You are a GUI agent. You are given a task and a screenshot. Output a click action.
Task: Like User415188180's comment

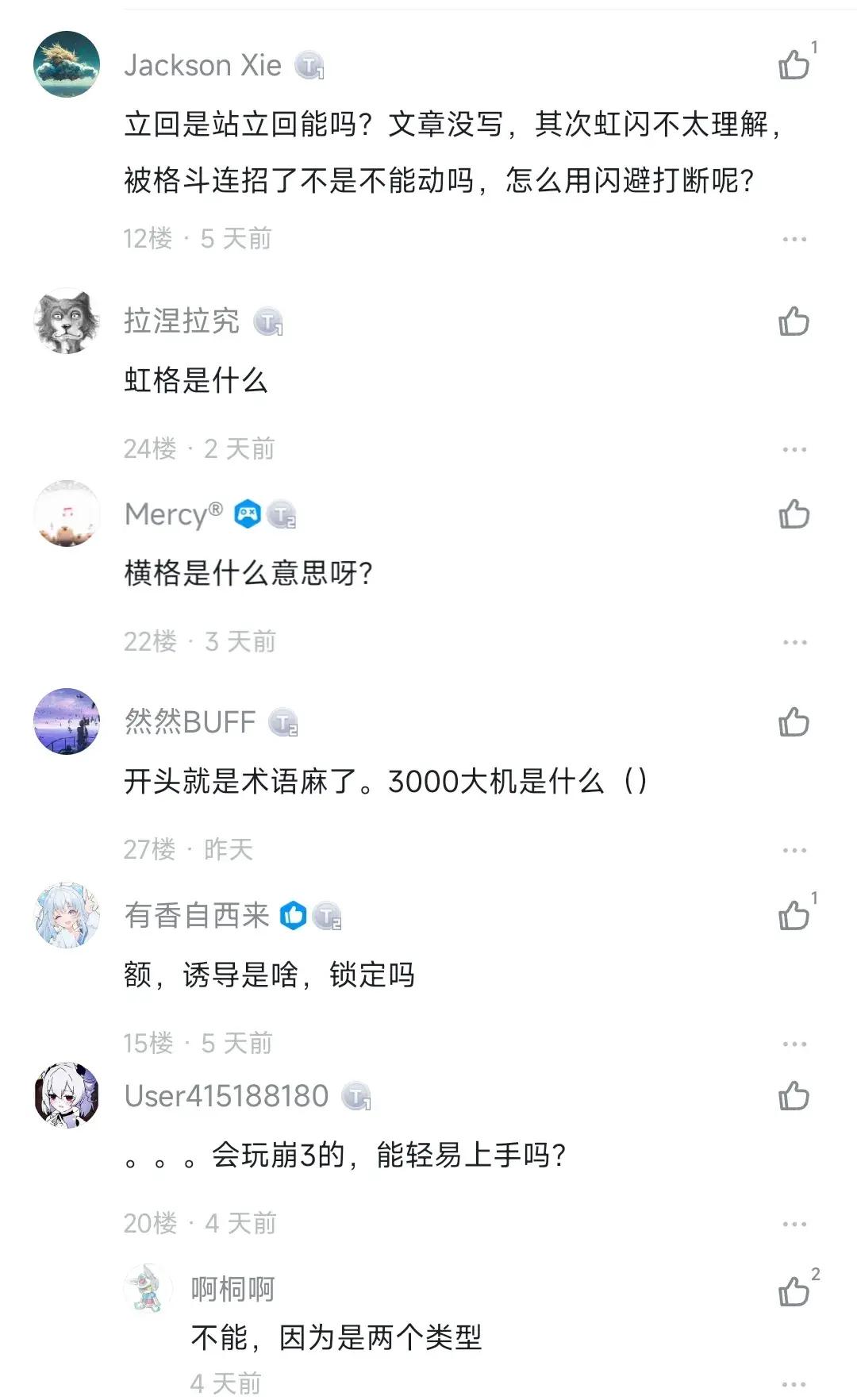pos(794,1096)
